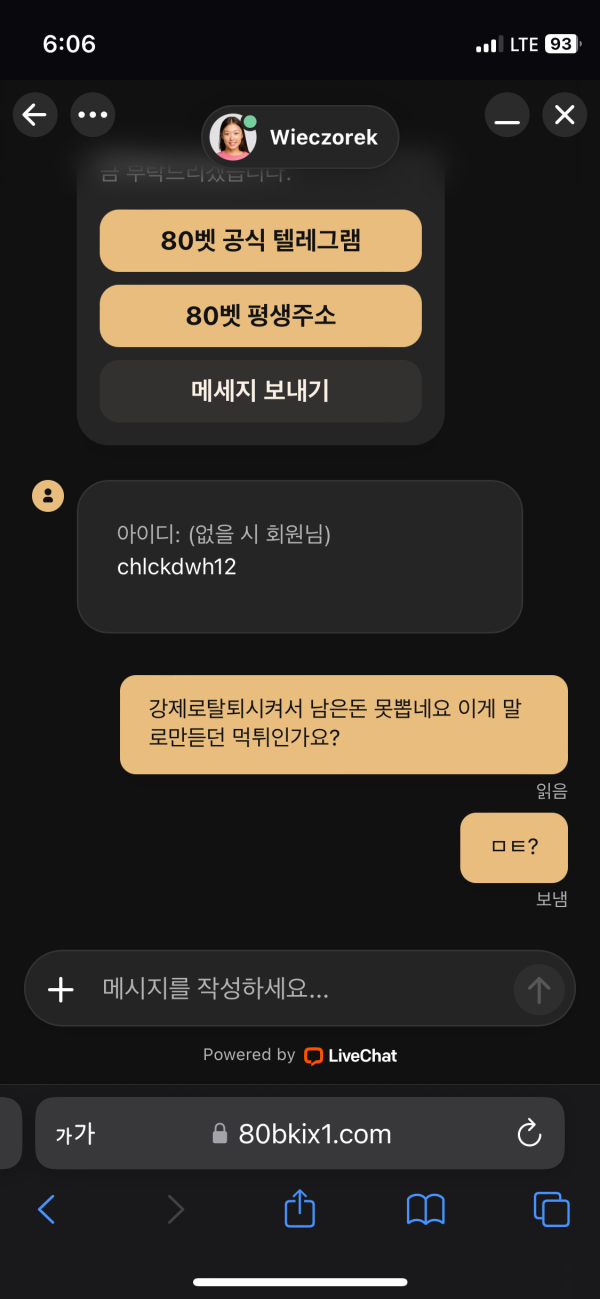600x1299 pixels.
Task: Show all open Safari tabs
Action: click(x=551, y=1210)
